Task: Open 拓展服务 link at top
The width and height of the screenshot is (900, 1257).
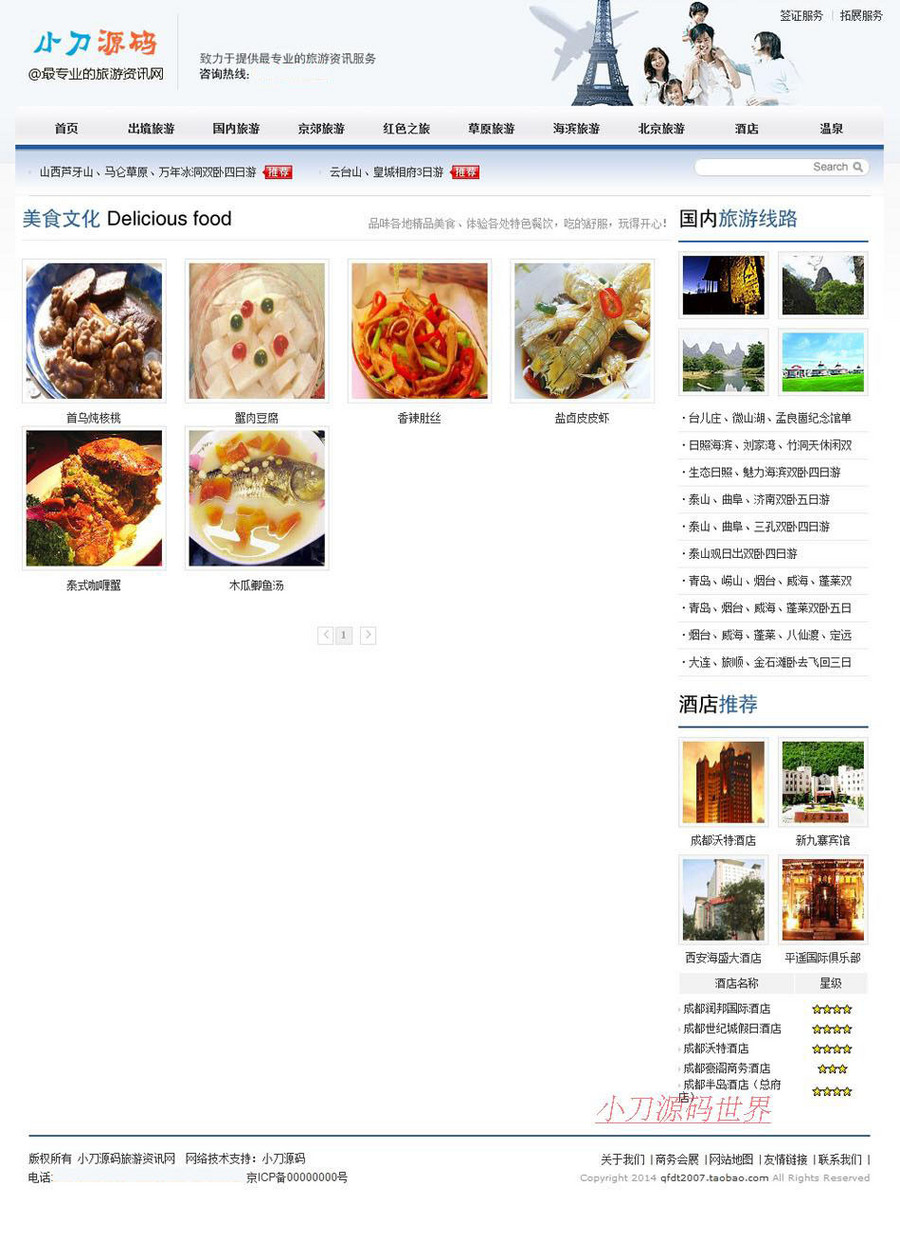Action: [861, 16]
